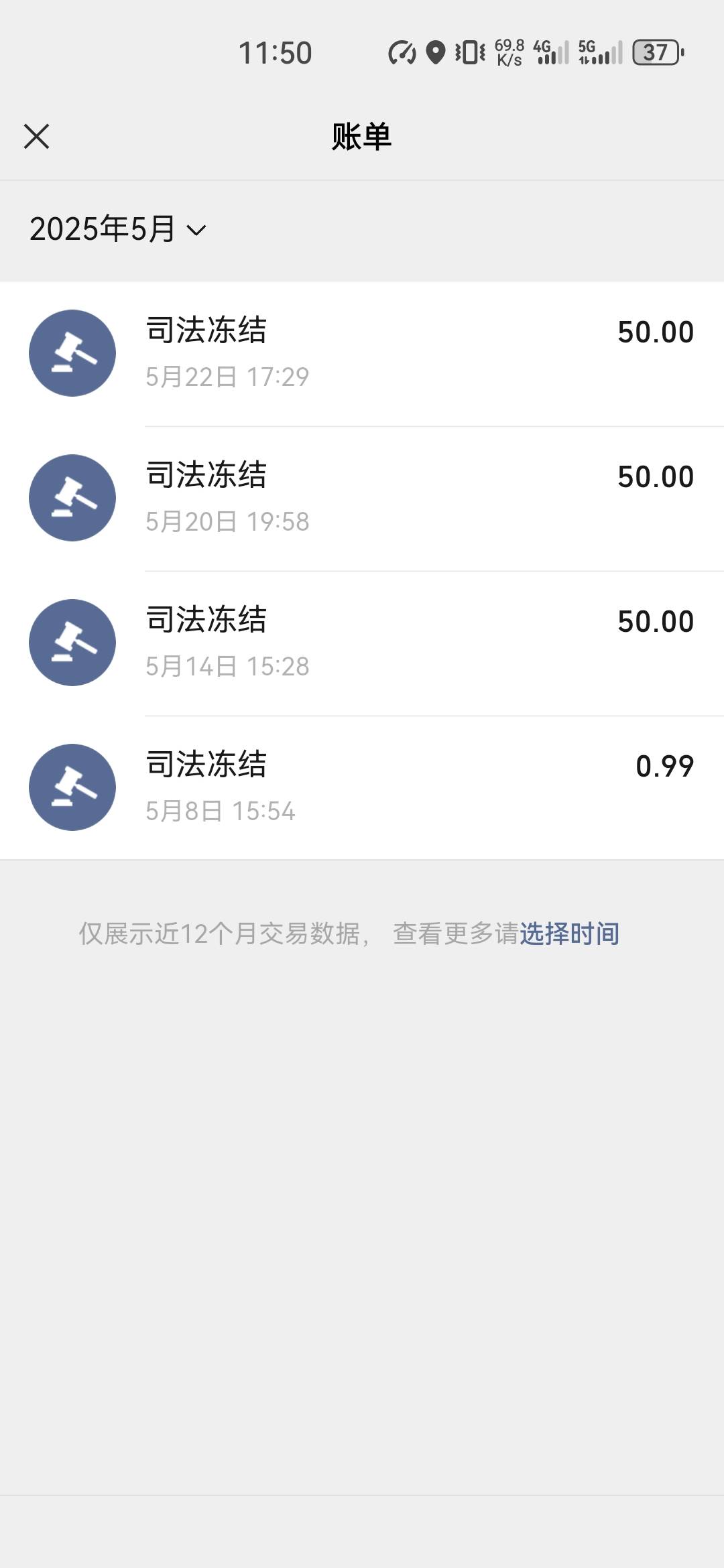Close the 账单 page with the X
The width and height of the screenshot is (724, 1568).
[x=36, y=136]
